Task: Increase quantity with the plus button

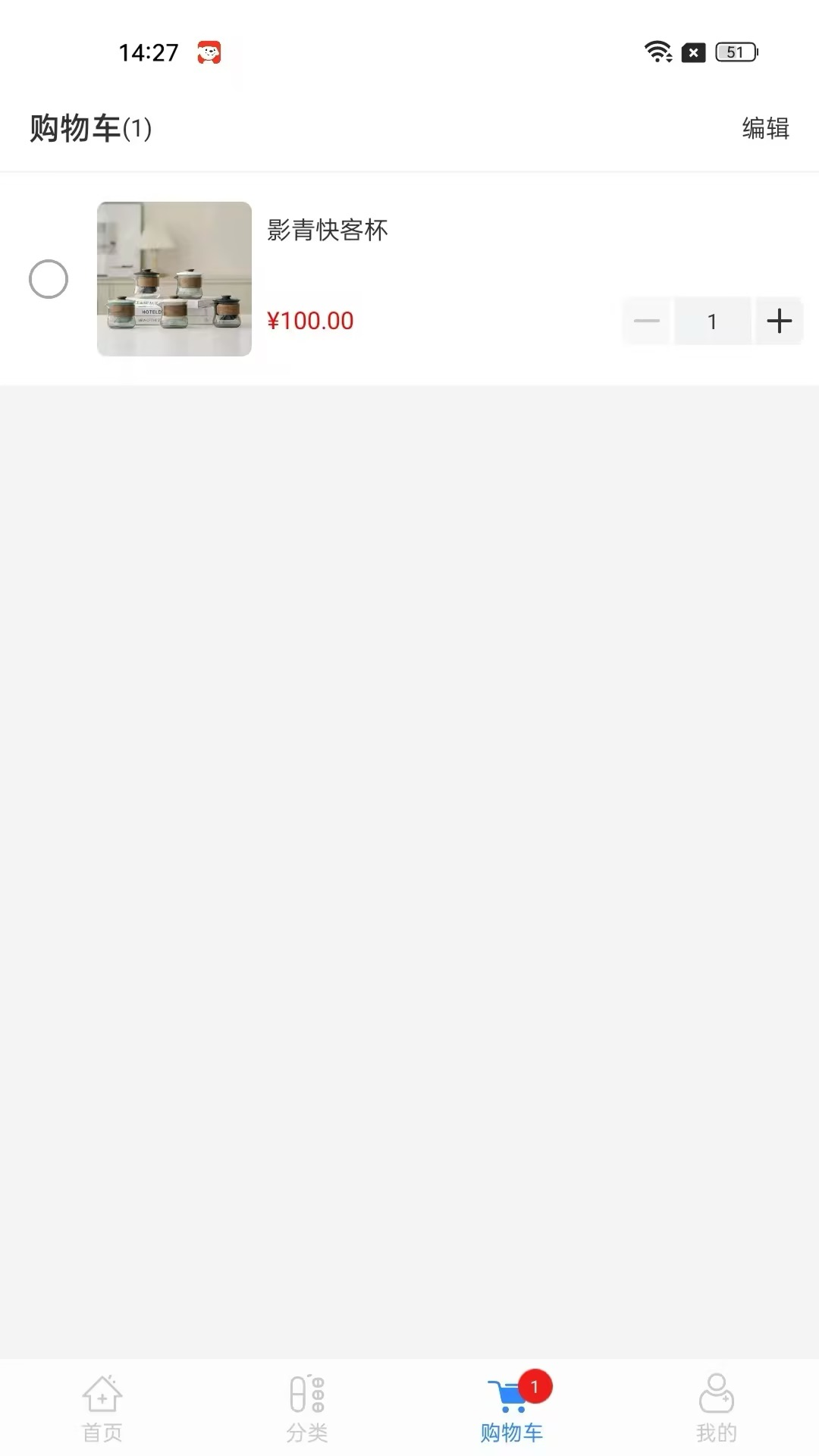Action: coord(779,321)
